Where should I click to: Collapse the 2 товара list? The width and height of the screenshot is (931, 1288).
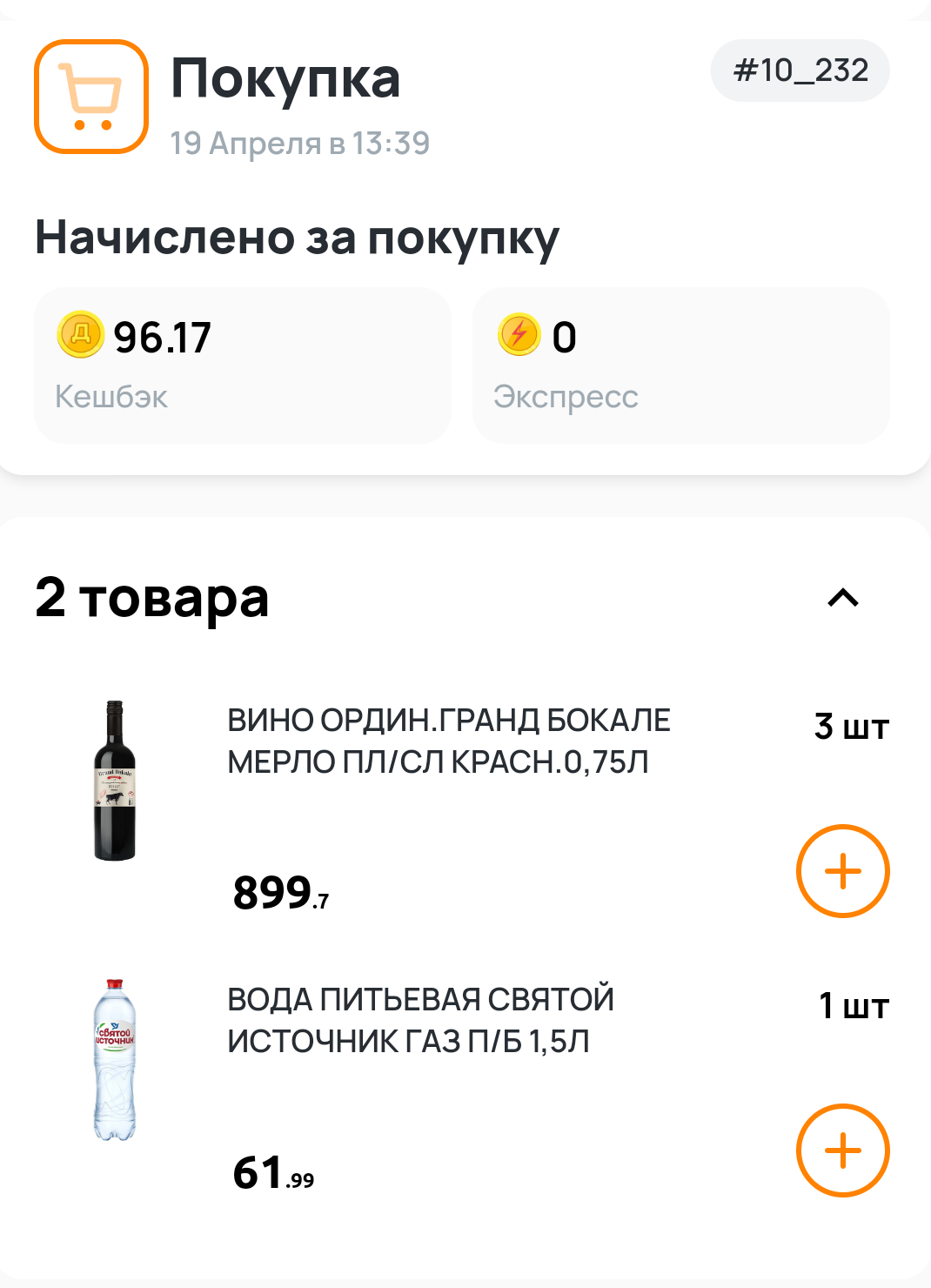(842, 598)
